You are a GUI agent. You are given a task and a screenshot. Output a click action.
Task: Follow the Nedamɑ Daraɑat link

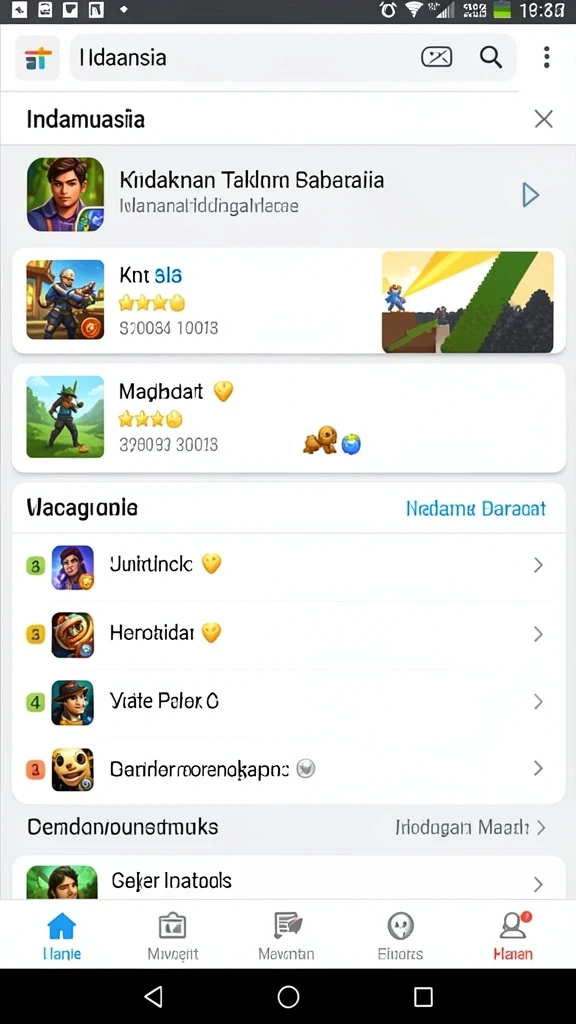(475, 509)
